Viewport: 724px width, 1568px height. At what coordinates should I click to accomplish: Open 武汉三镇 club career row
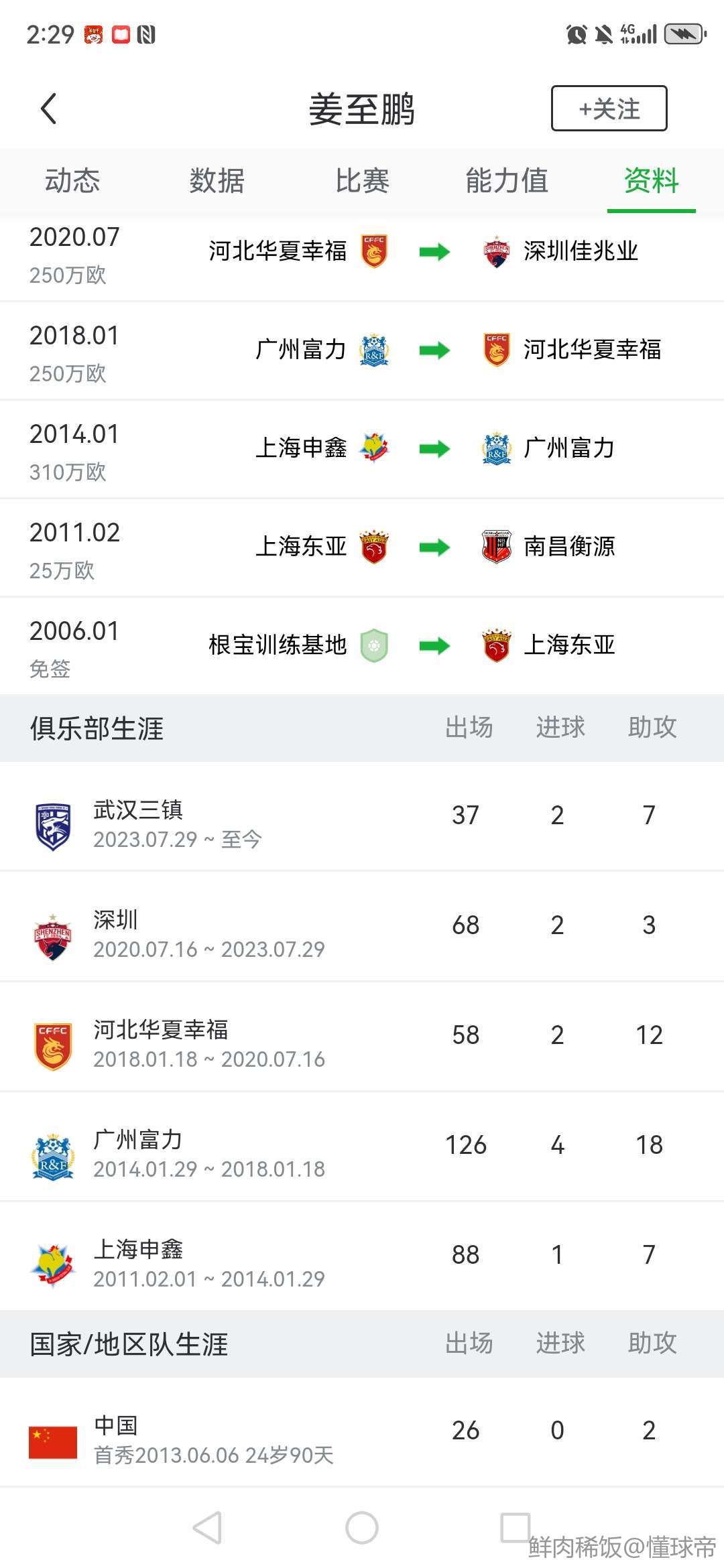(362, 816)
